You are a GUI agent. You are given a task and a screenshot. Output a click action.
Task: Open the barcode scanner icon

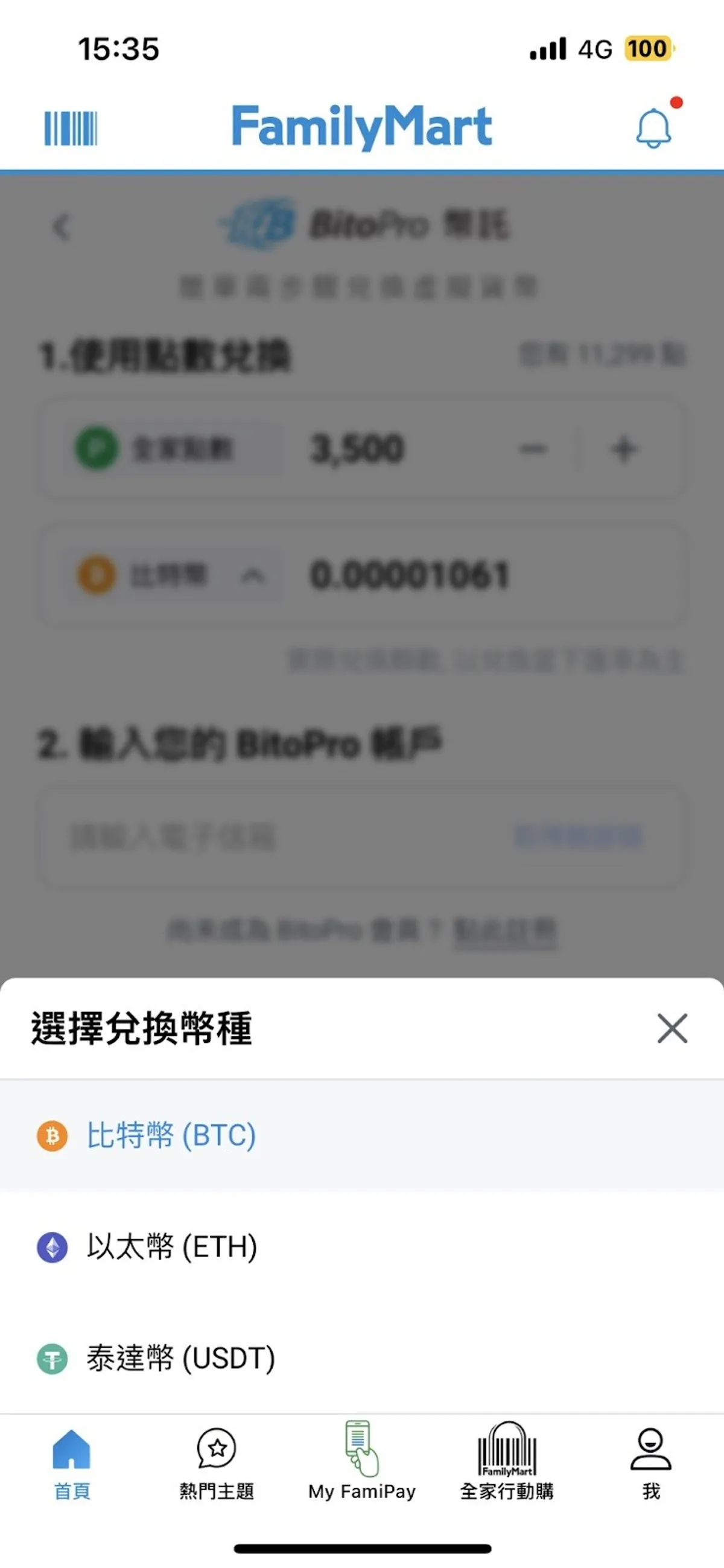coord(71,128)
